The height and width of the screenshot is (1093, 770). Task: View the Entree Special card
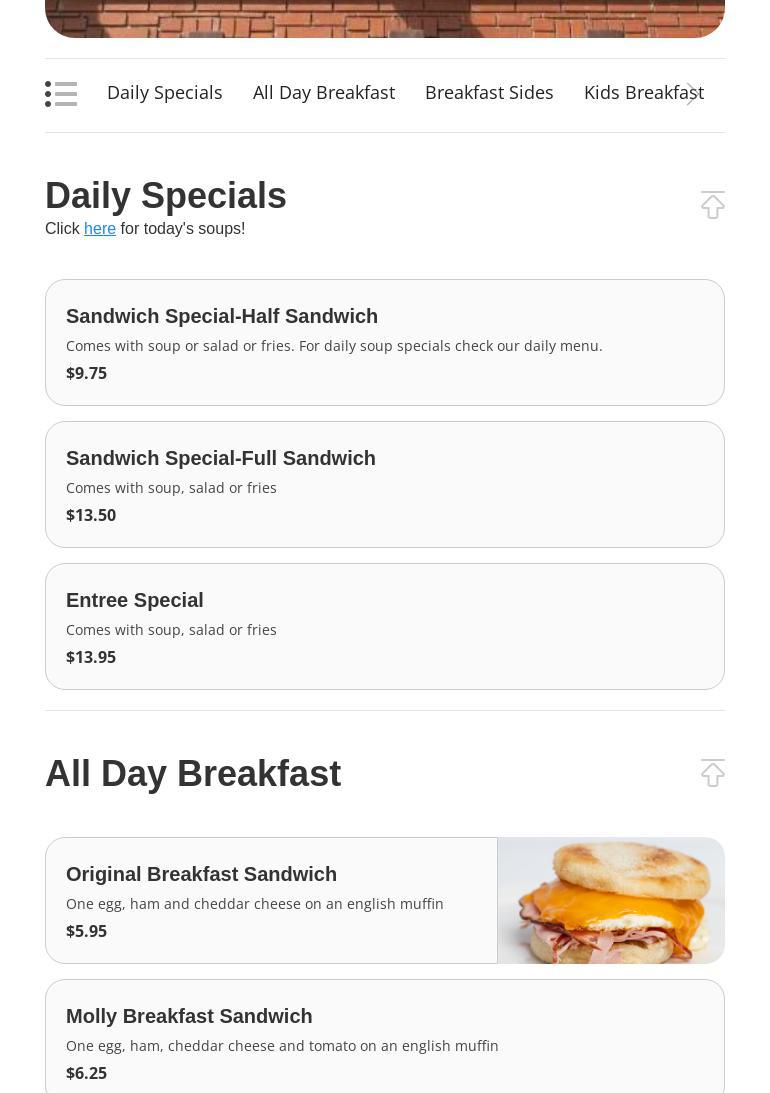(385, 626)
